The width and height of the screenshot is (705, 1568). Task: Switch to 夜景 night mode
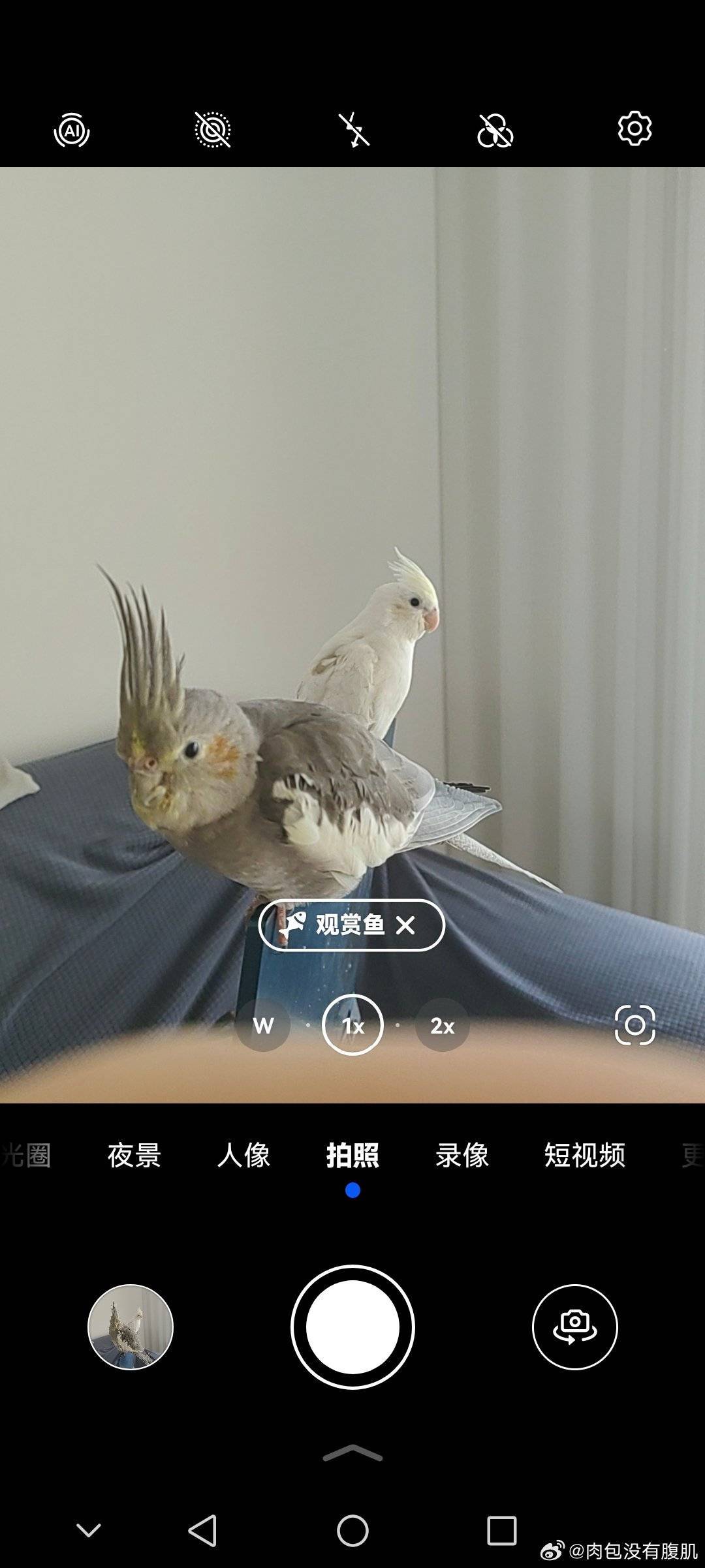(x=134, y=1155)
